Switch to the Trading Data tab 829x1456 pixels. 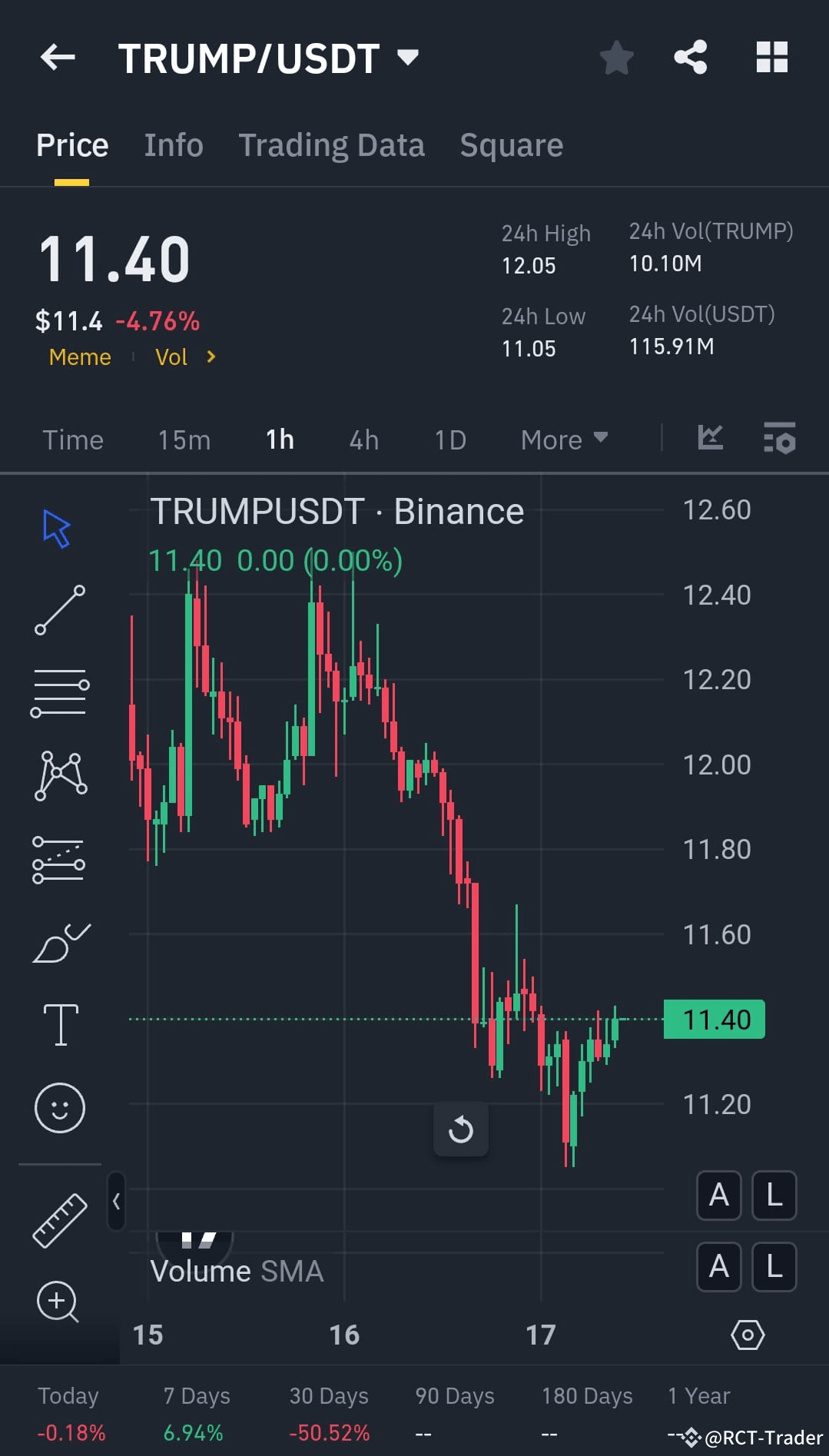(332, 144)
